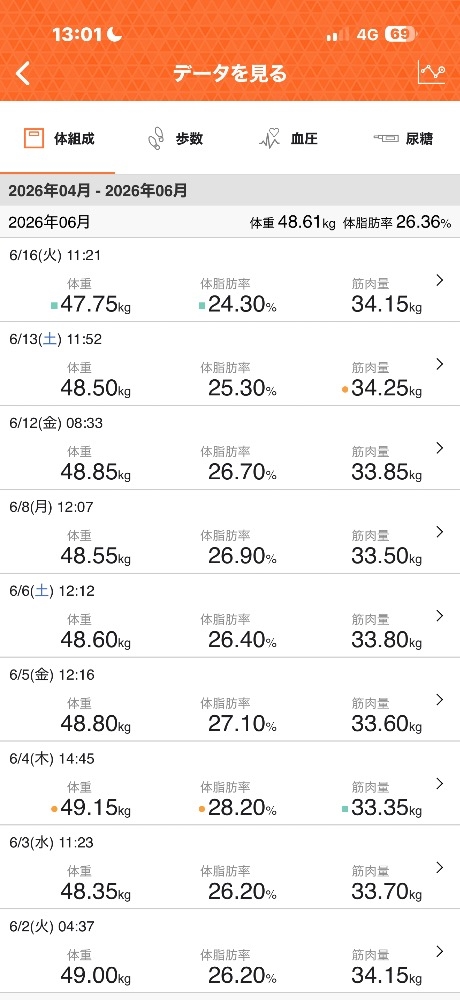This screenshot has width=460, height=1000.
Task: View the 6/6(土) 12:12 entry
Action: pos(230,615)
